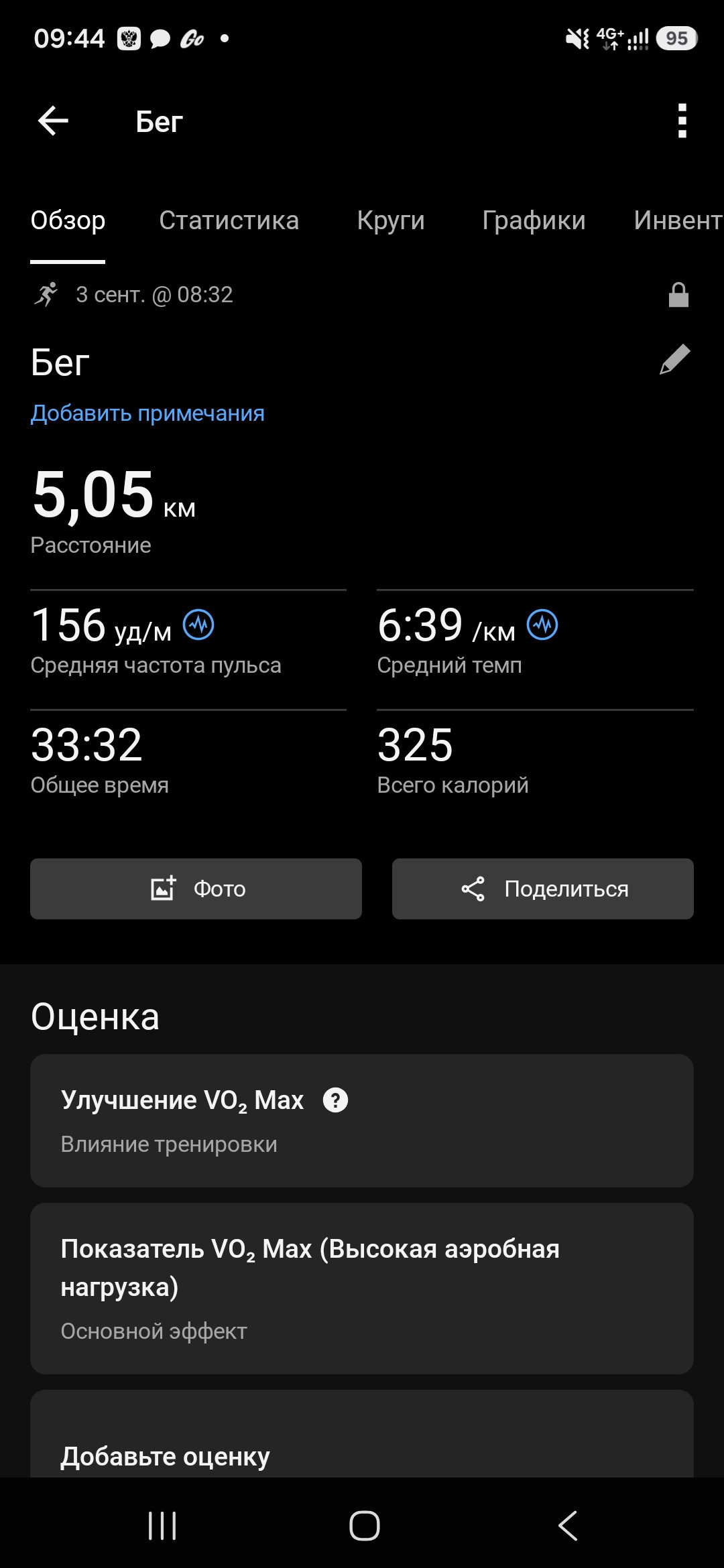Tap the heart rate info icon beside 156 уд/м
Image resolution: width=724 pixels, height=1568 pixels.
click(x=199, y=625)
